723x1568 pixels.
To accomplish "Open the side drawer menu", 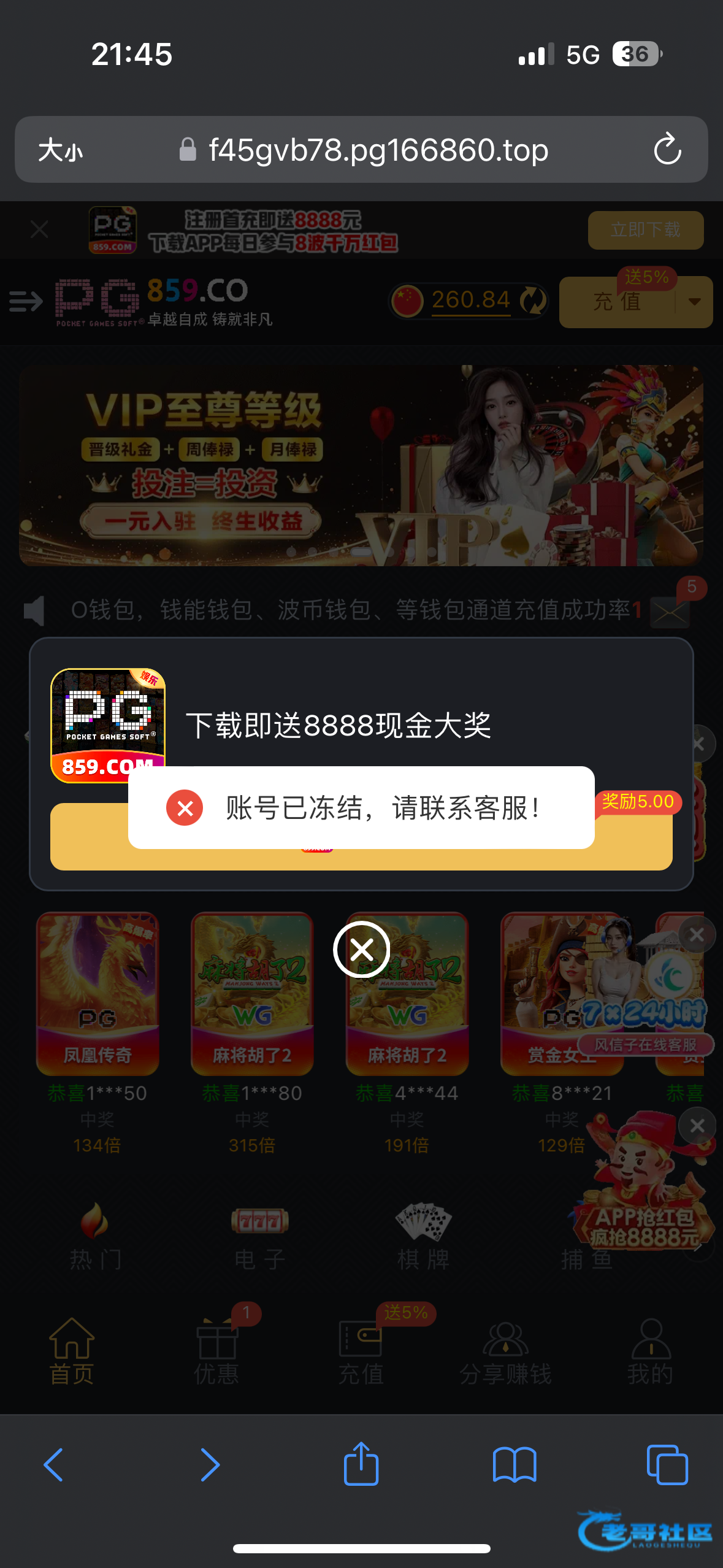I will coord(26,301).
